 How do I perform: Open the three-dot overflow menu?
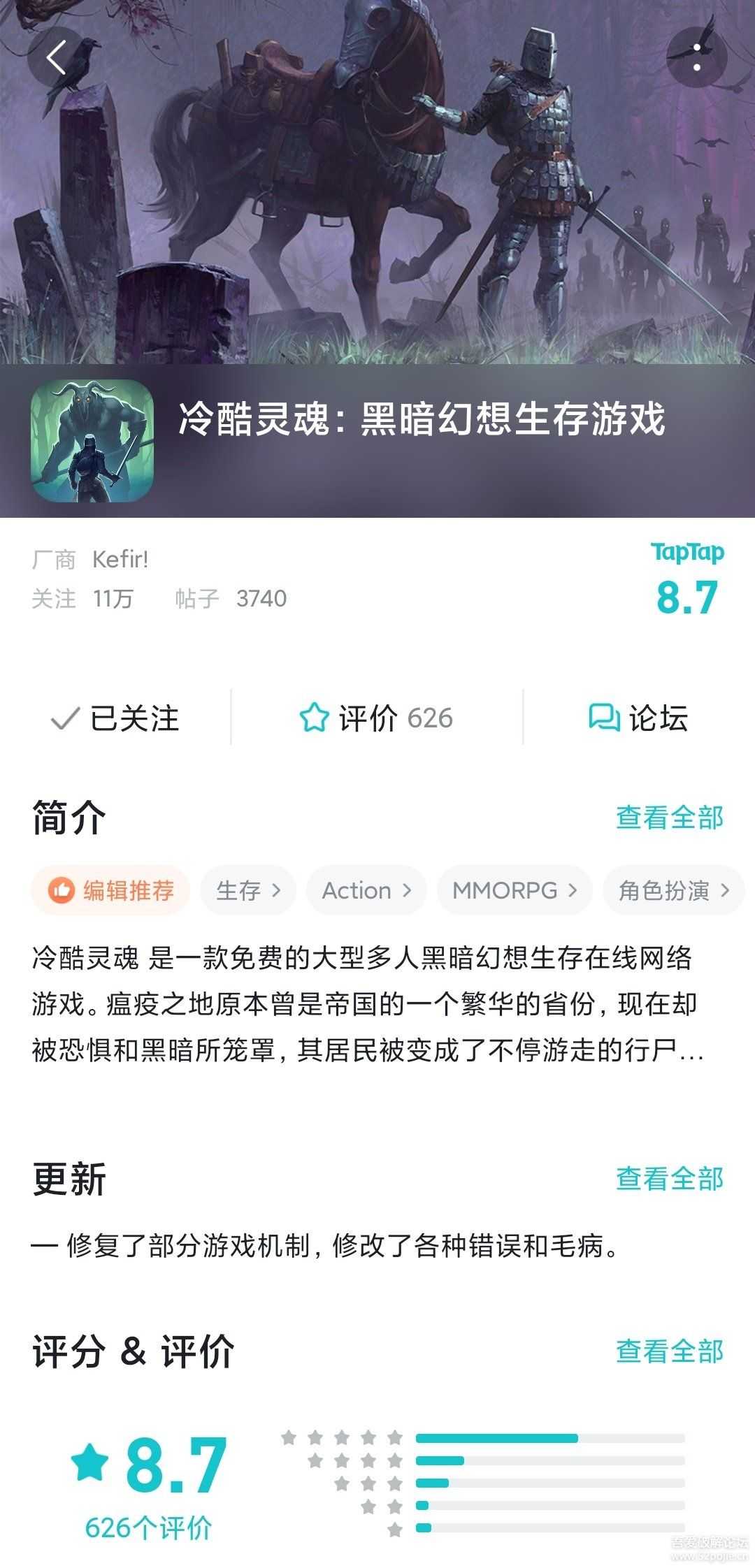coord(696,57)
